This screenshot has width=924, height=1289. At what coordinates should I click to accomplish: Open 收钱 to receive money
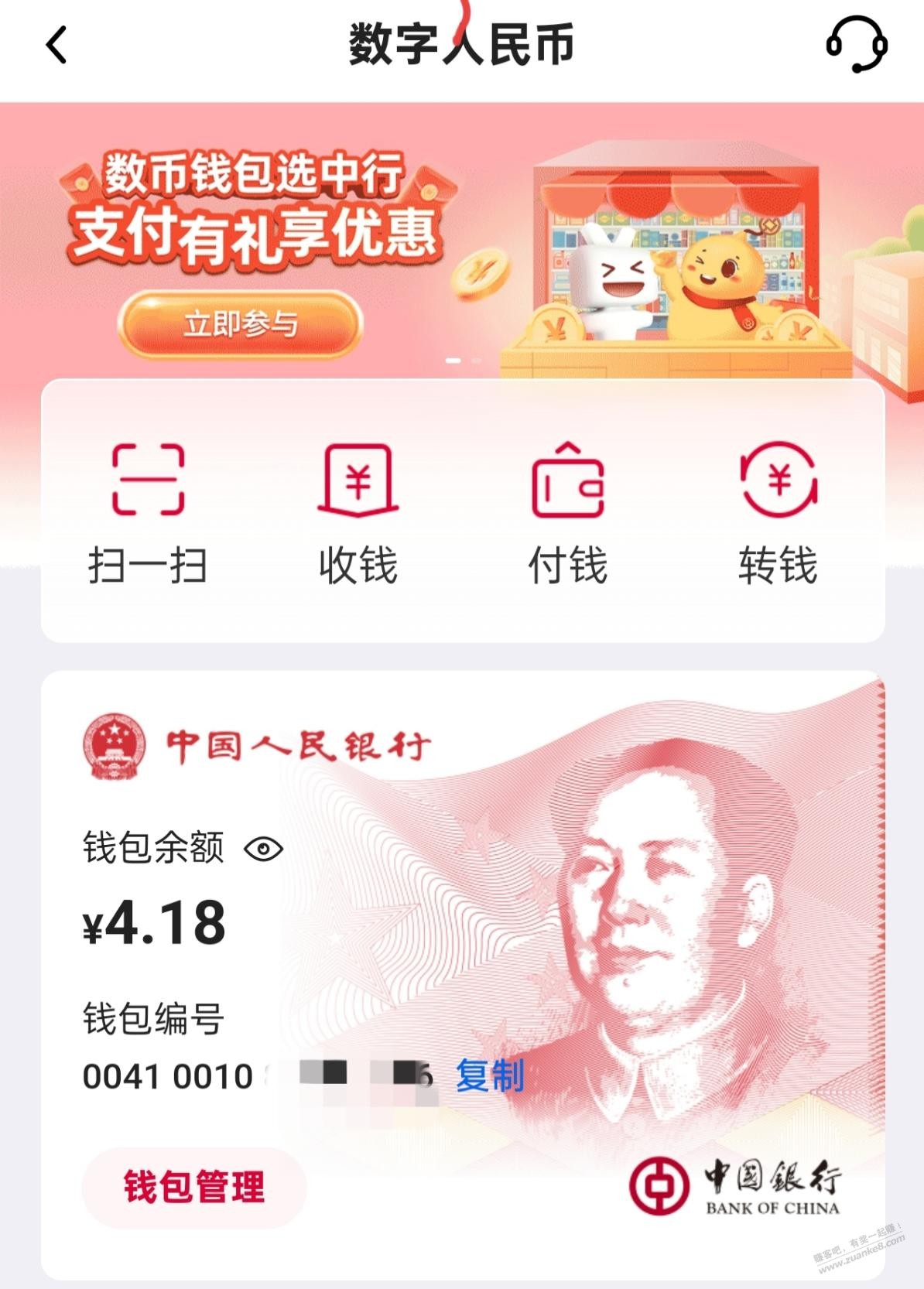(358, 512)
